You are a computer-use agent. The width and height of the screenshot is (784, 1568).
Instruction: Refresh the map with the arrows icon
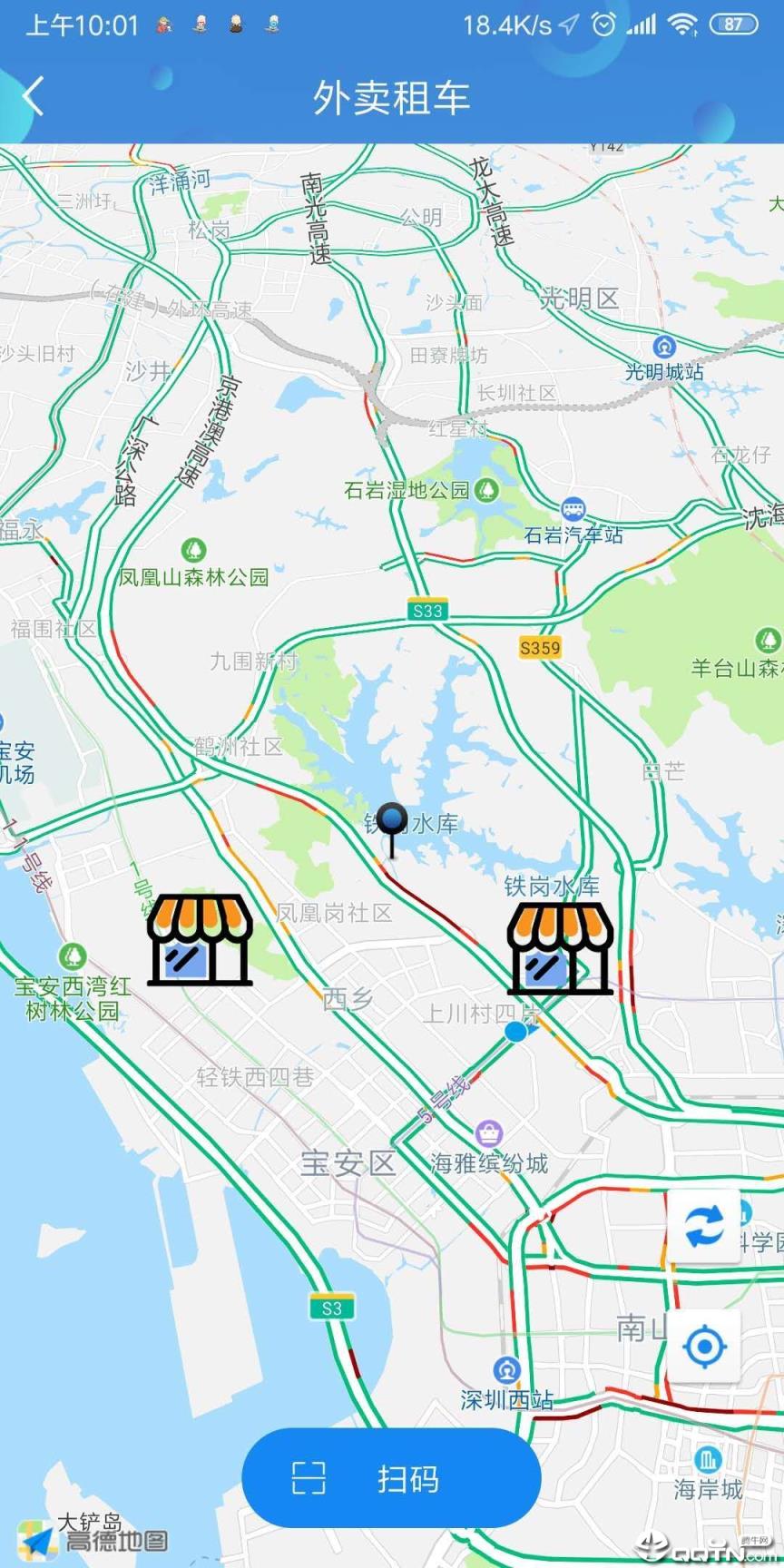point(703,1226)
